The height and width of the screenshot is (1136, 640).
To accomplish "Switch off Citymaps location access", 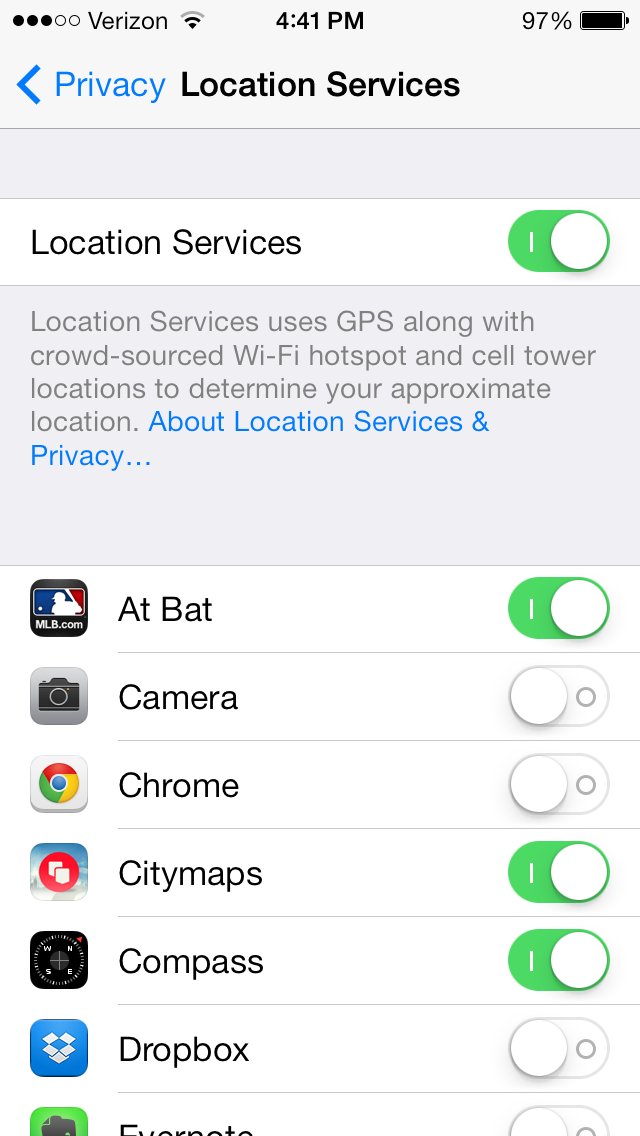I will (x=558, y=872).
